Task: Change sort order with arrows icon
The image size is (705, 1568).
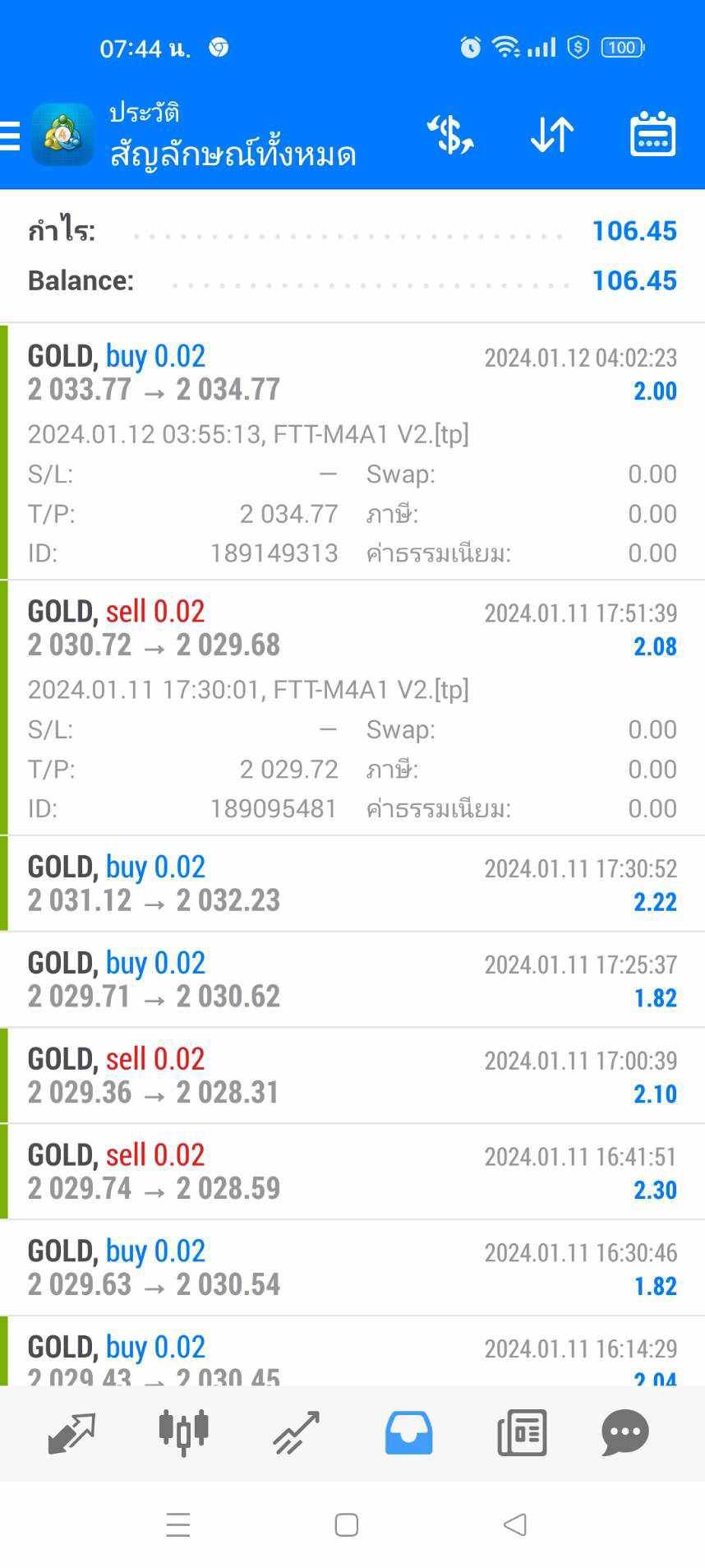Action: (551, 135)
